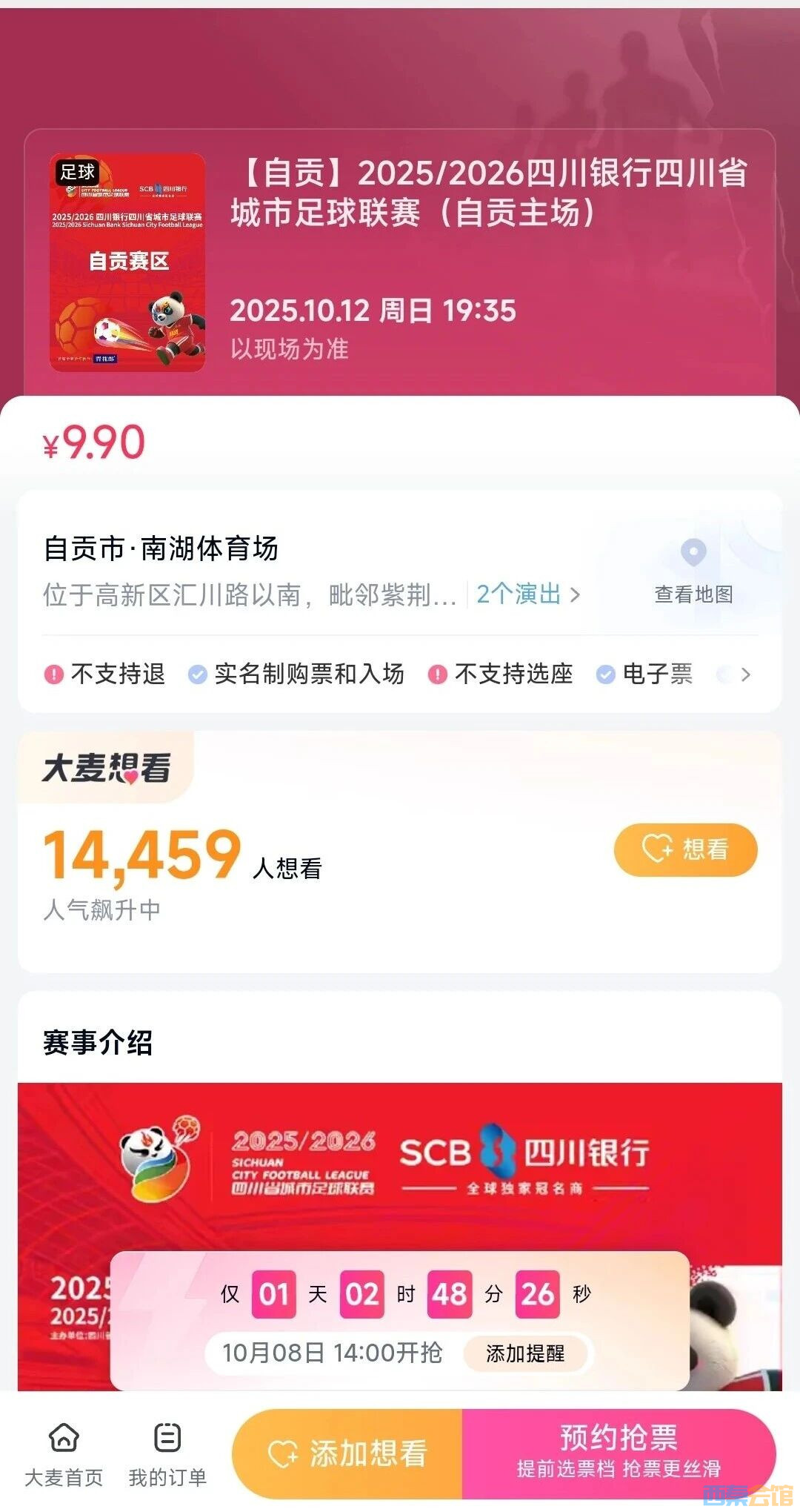
Task: Open the football event poster thumbnail
Action: pyautogui.click(x=127, y=262)
